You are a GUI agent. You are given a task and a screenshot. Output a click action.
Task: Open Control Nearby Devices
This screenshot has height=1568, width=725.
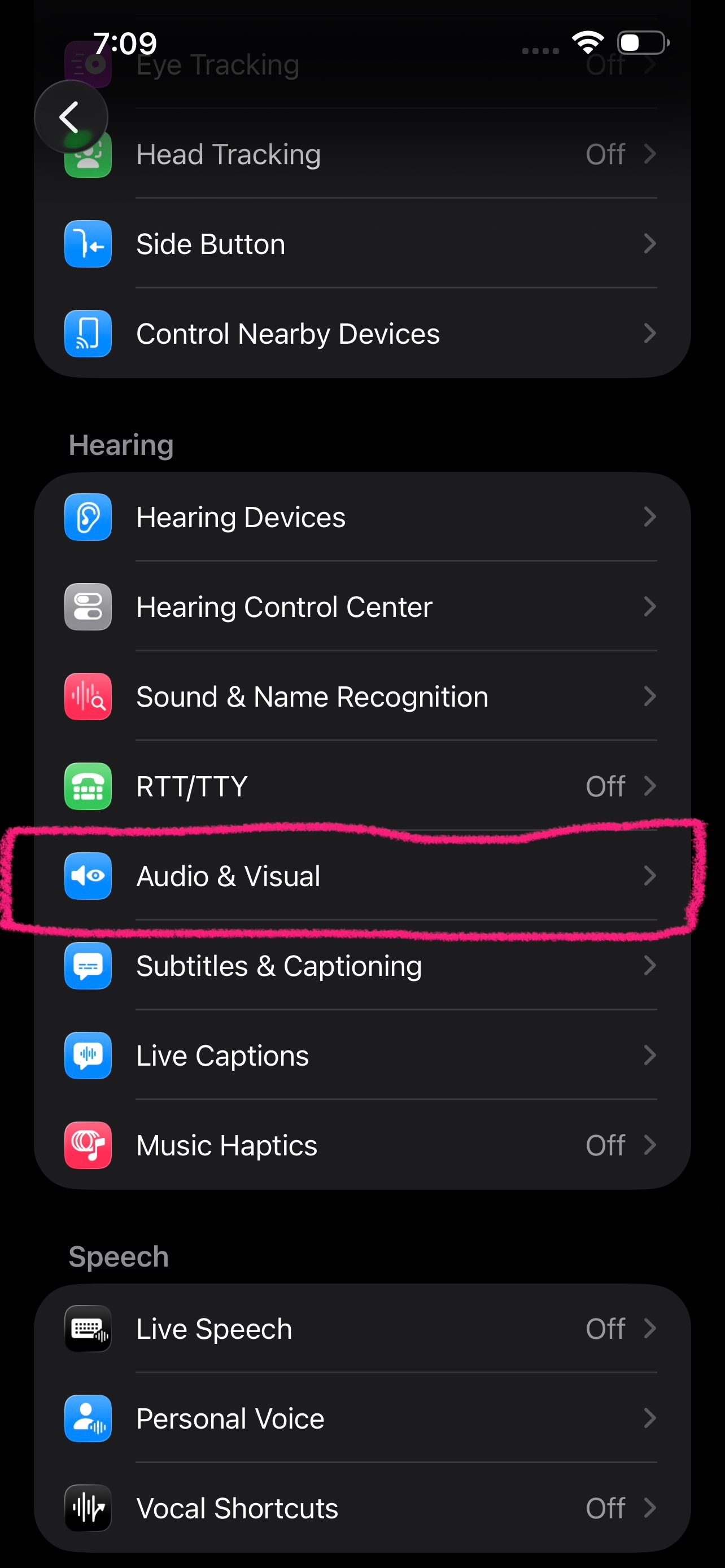click(362, 334)
